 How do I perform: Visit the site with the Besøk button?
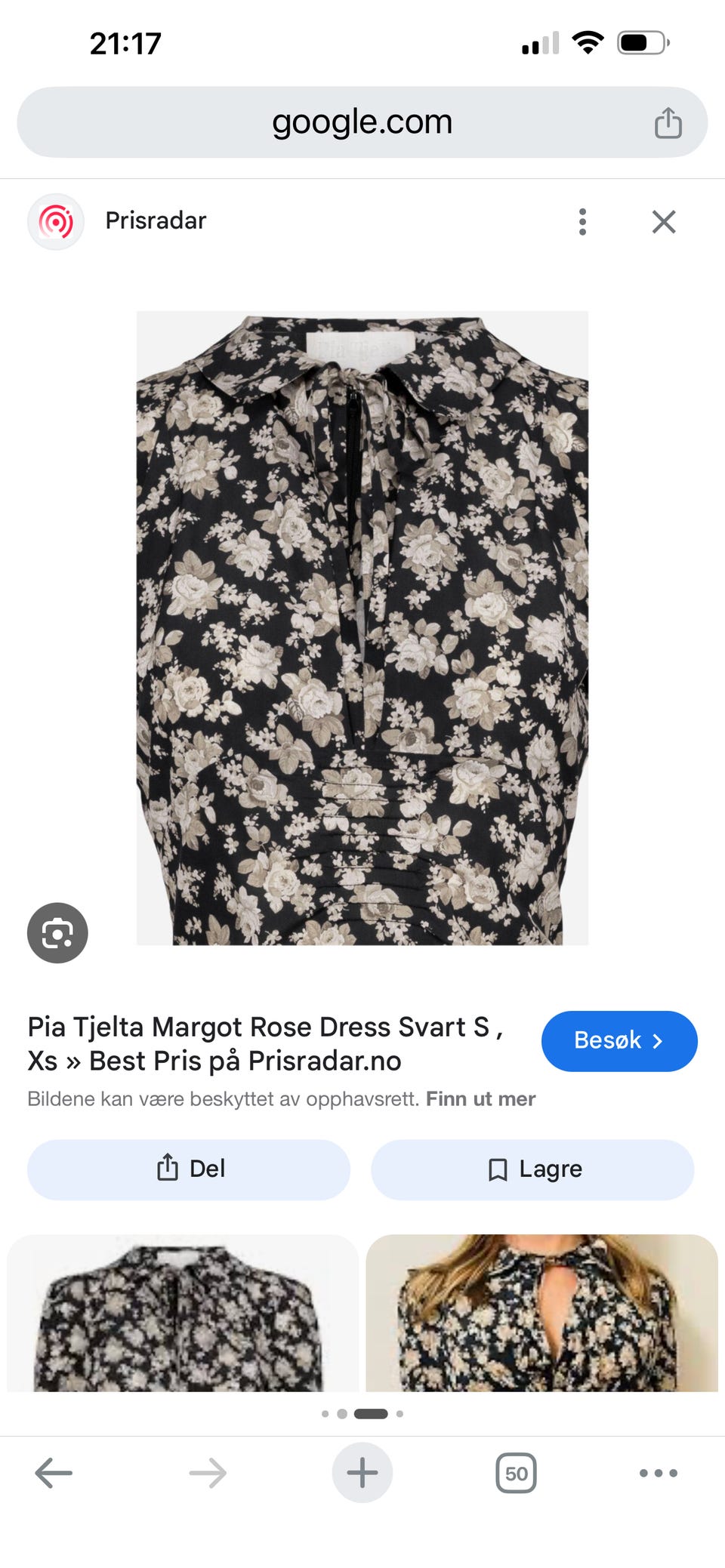619,1041
